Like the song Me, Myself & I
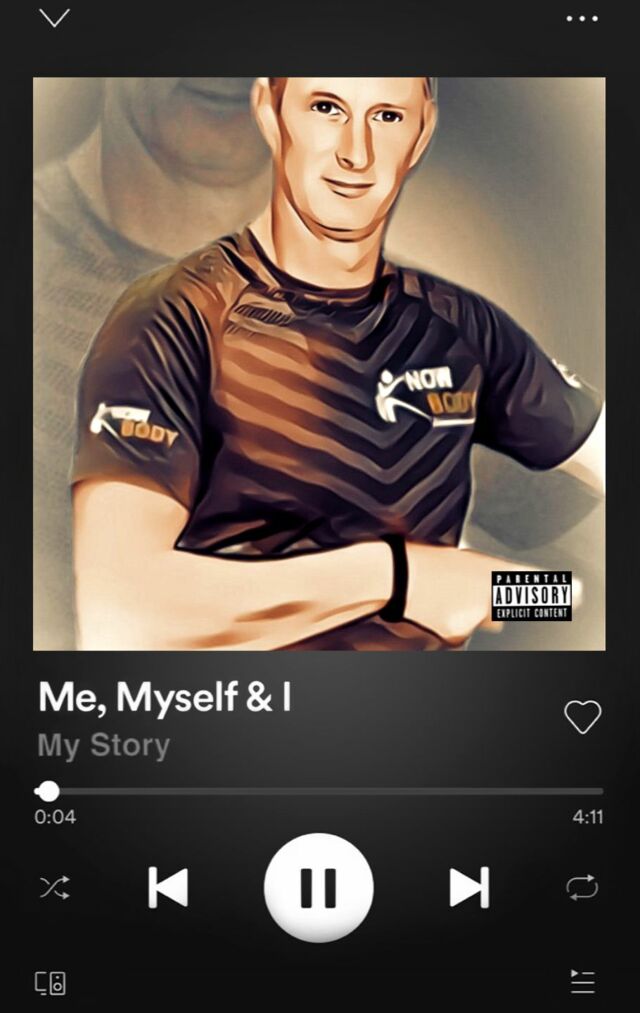Screen dimensions: 640x1013 click(x=582, y=716)
